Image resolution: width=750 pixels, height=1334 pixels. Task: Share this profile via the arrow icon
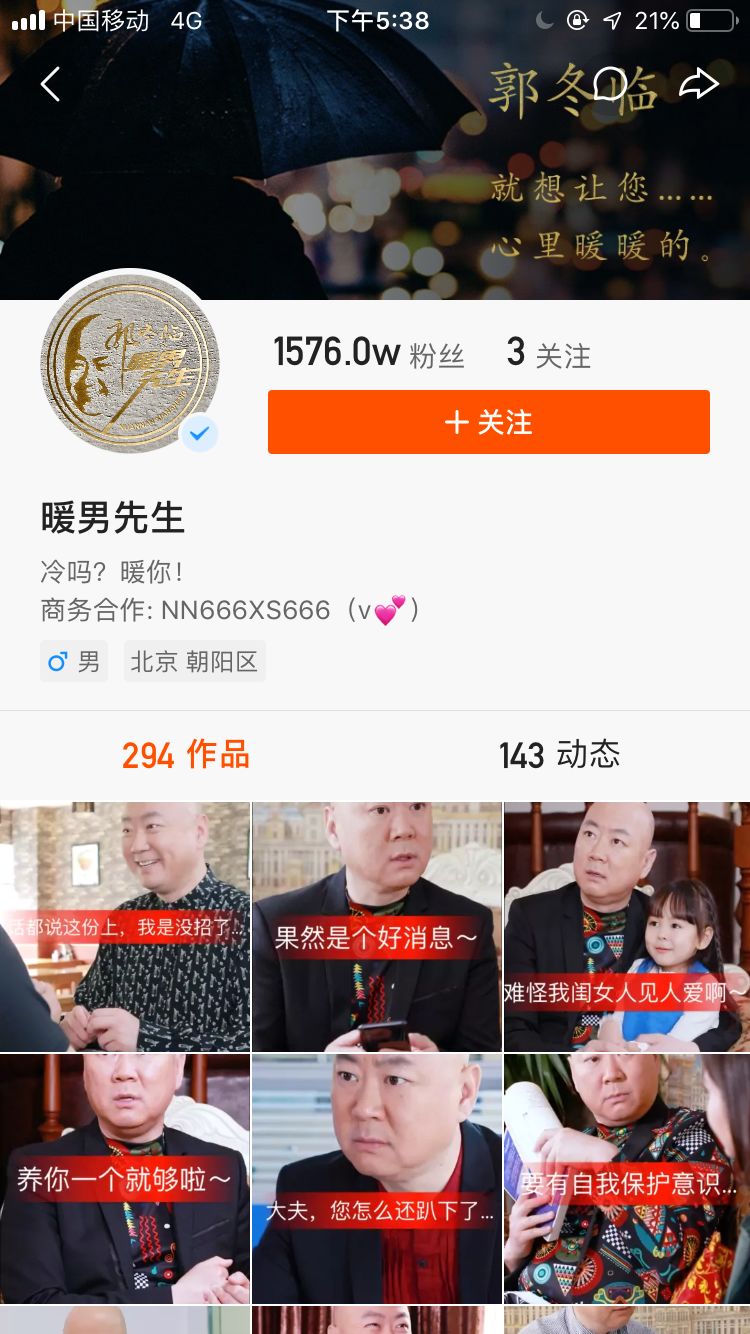[x=698, y=85]
